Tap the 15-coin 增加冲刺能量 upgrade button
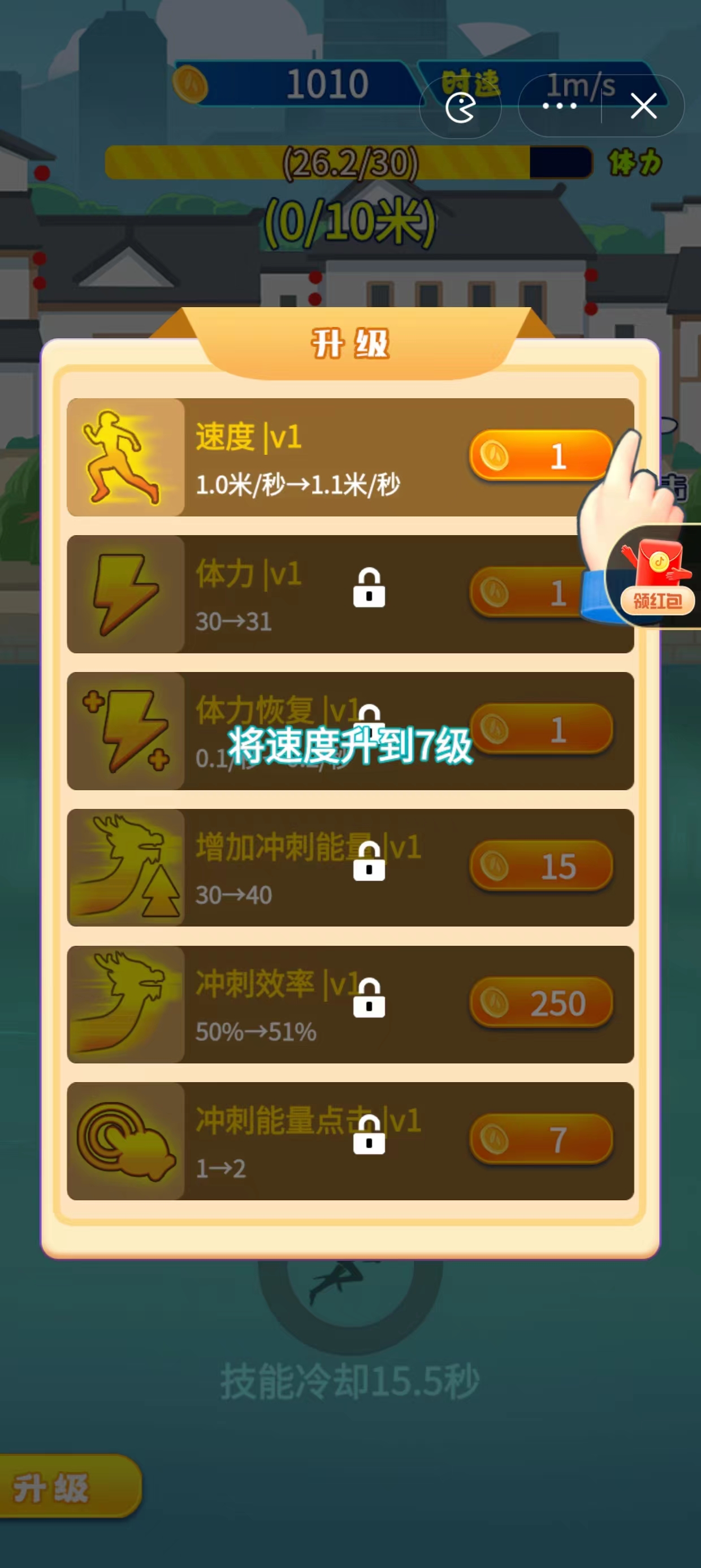The image size is (701, 1568). click(540, 866)
